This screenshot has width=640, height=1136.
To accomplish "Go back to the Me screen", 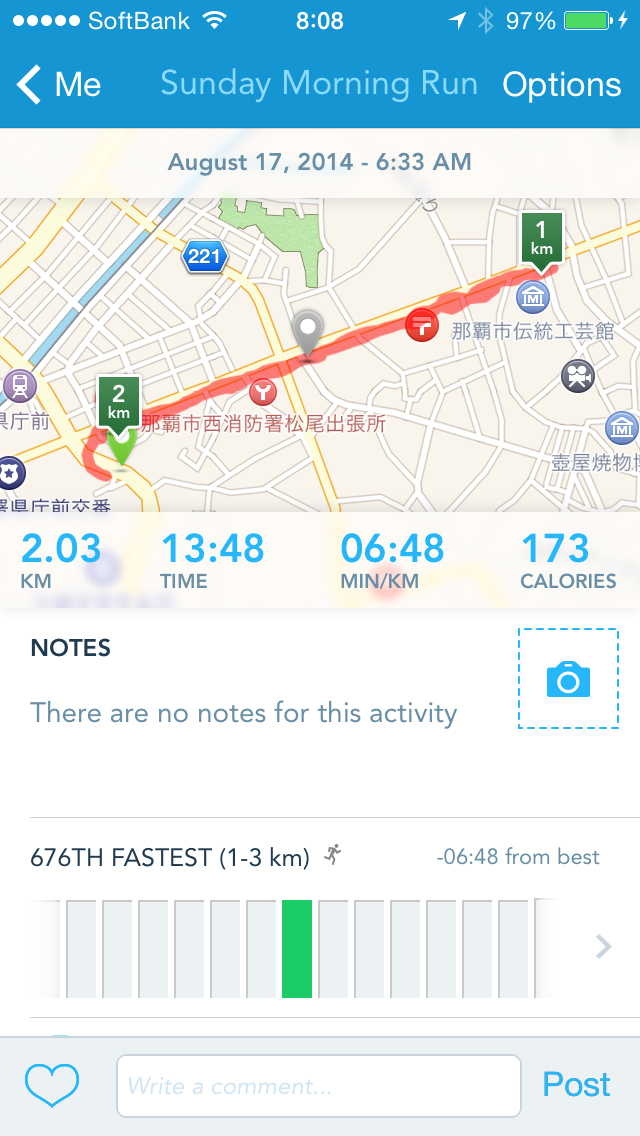I will point(60,85).
